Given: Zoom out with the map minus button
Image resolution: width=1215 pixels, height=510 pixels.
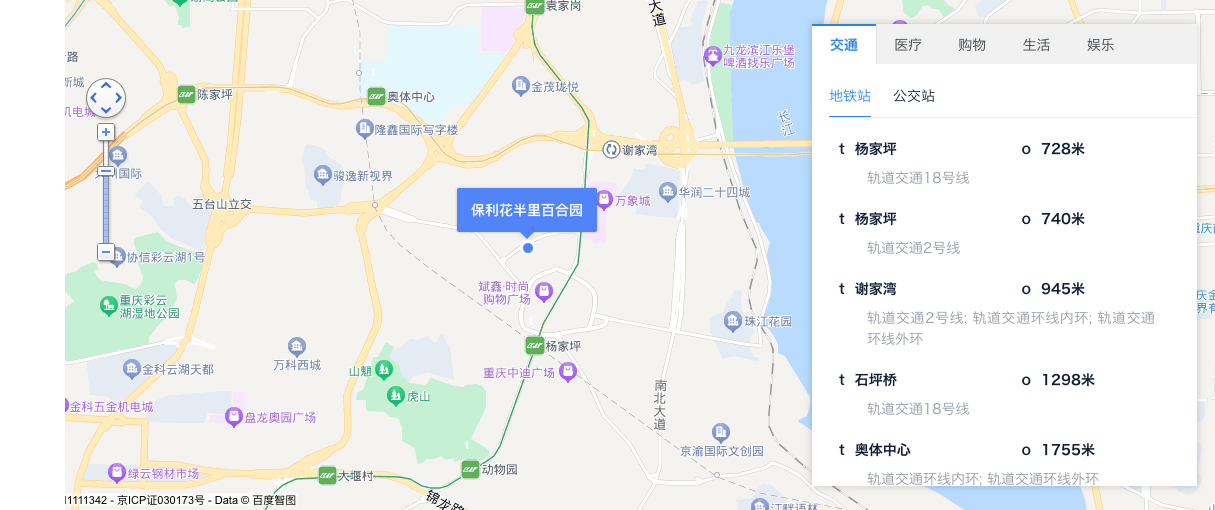Looking at the screenshot, I should coord(106,252).
